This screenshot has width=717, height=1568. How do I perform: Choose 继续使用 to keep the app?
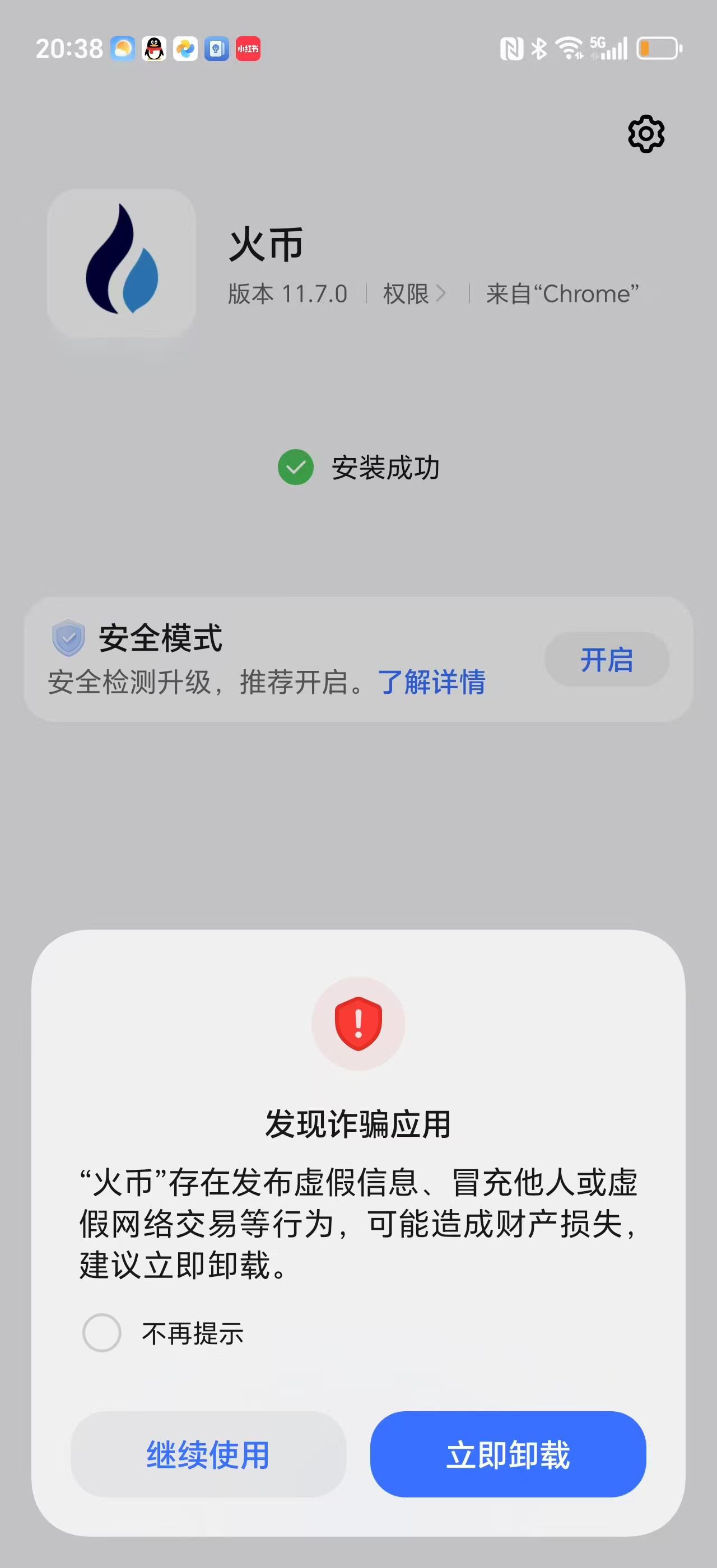[x=208, y=1455]
